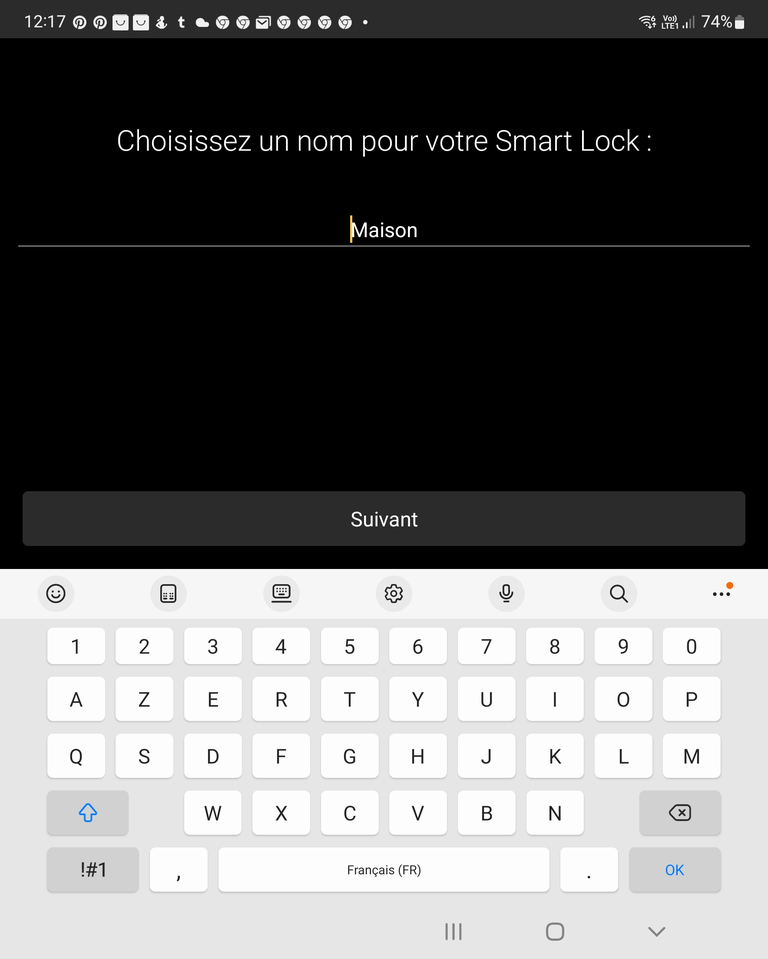Expand keyboard toolbar more options
Screen dimensions: 768x959
pyautogui.click(x=721, y=594)
